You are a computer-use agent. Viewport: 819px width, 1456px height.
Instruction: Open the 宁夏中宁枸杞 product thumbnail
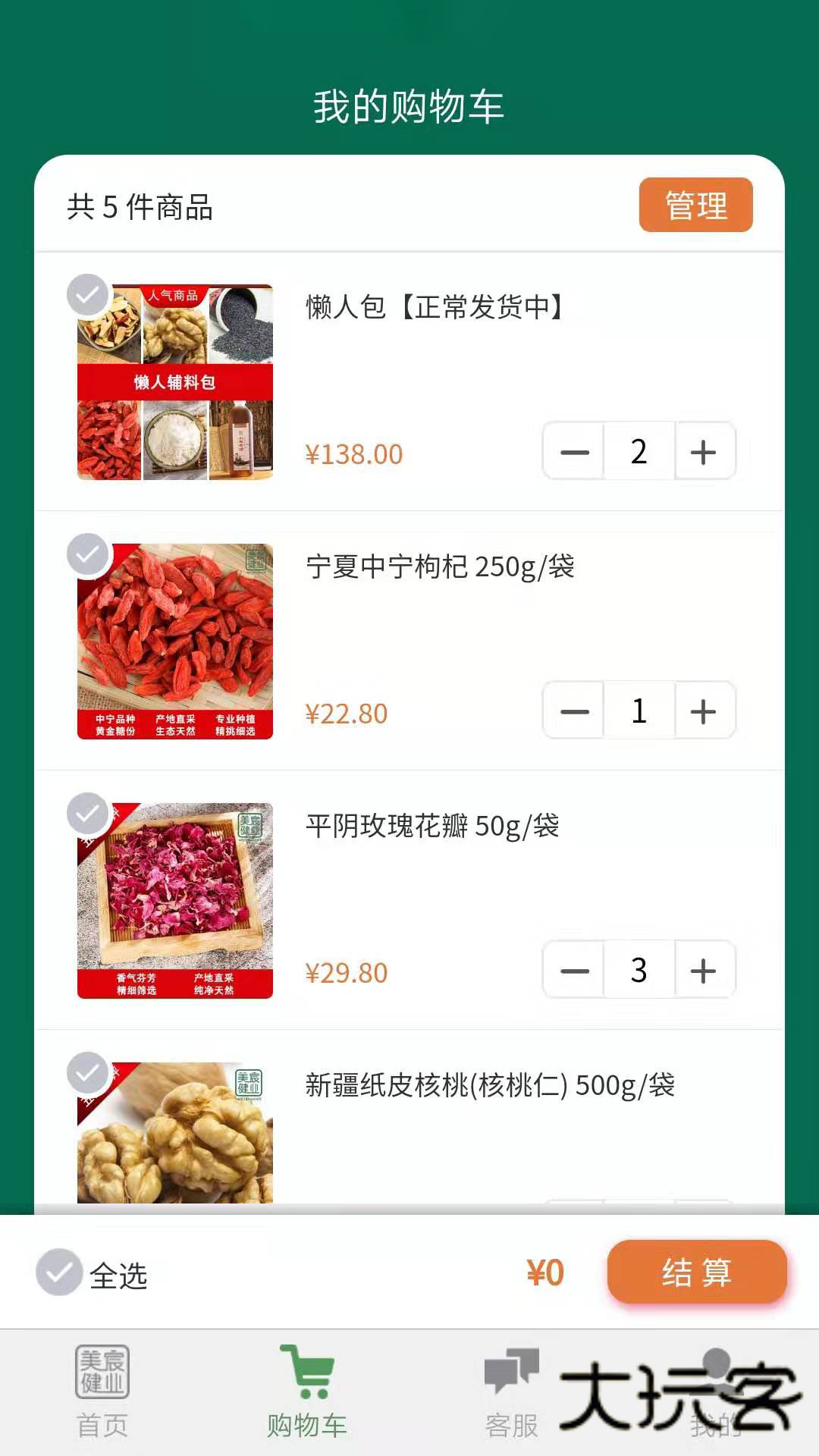tap(173, 643)
